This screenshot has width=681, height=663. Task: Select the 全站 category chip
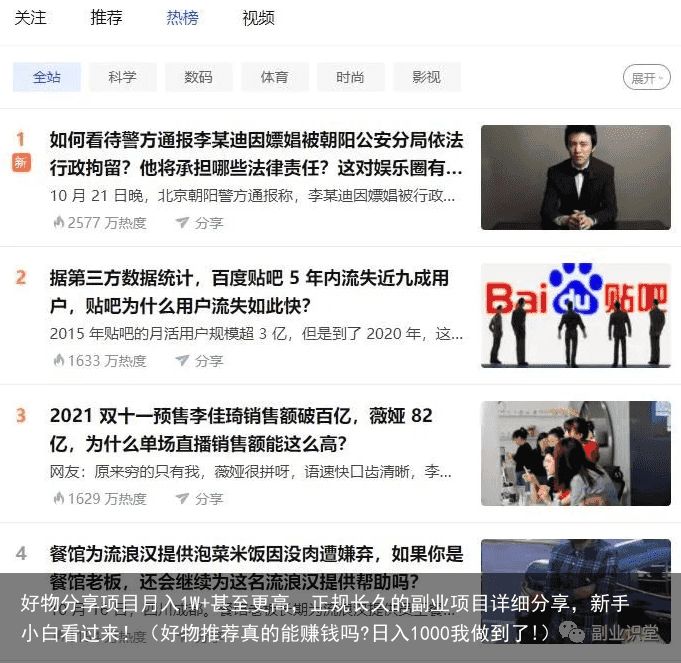(46, 77)
